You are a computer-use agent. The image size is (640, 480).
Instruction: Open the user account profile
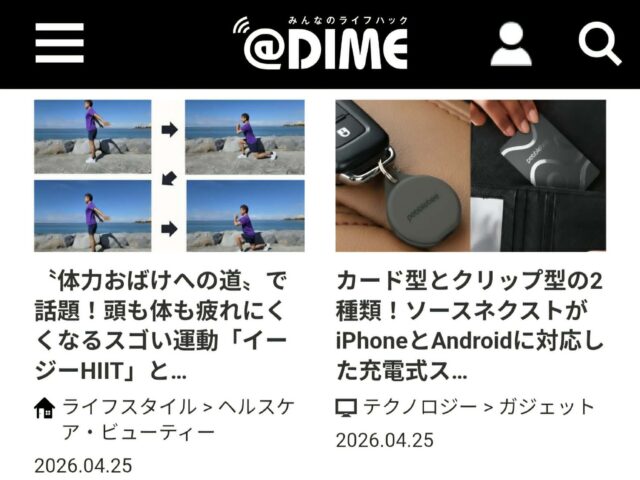[512, 44]
